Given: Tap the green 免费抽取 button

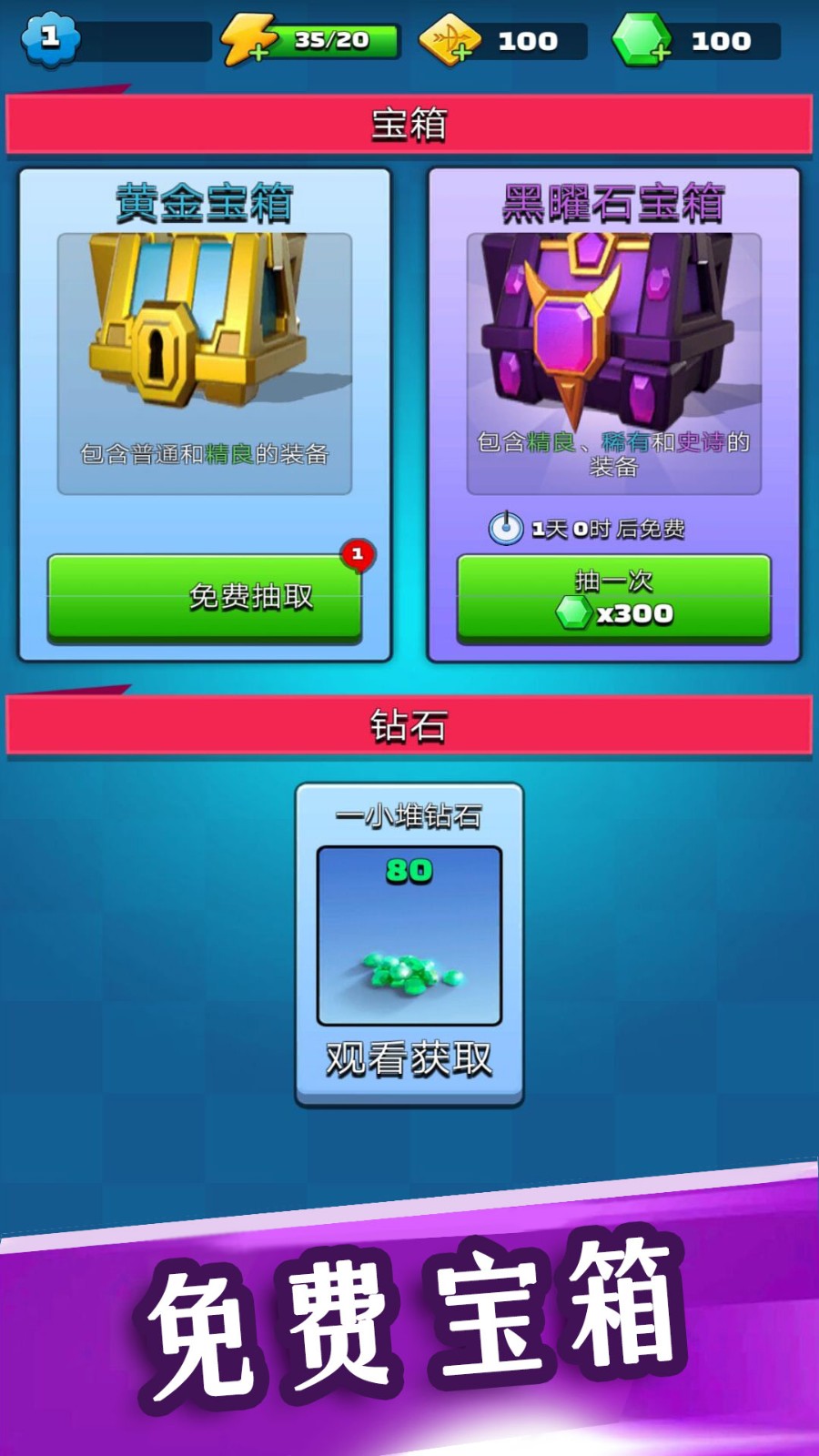Looking at the screenshot, I should [205, 598].
